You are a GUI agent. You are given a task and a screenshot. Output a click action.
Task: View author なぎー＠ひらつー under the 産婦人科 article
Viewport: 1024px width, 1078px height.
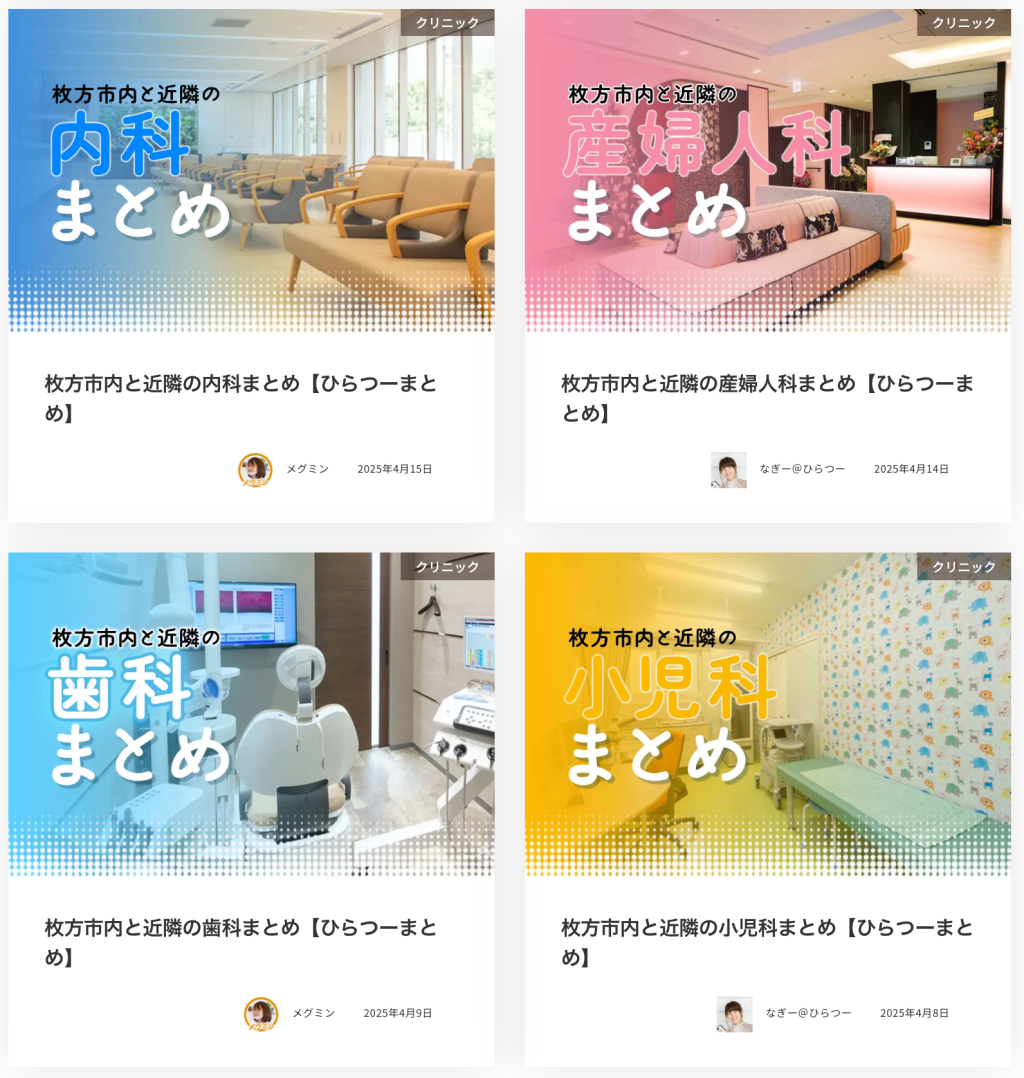[801, 469]
